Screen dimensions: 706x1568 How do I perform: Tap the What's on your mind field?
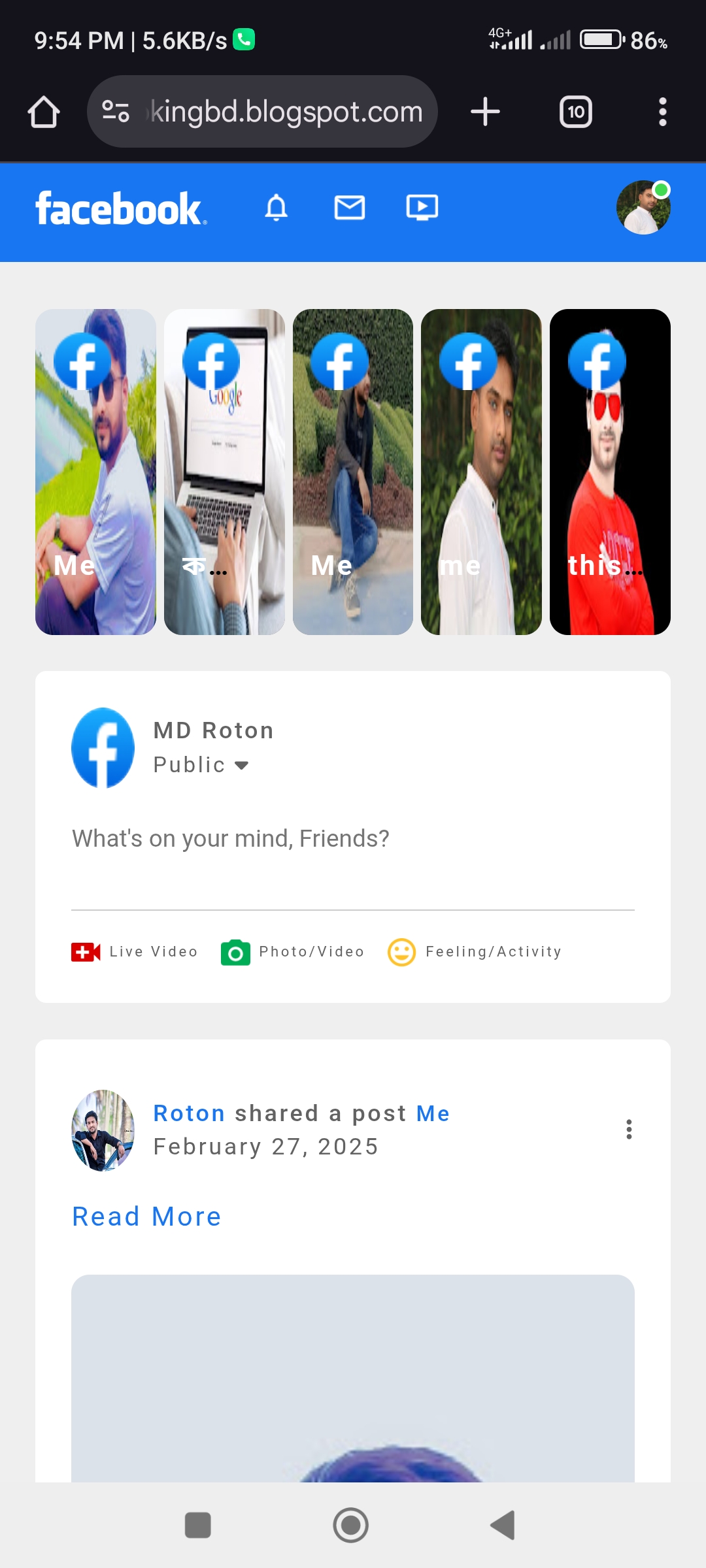tap(230, 838)
